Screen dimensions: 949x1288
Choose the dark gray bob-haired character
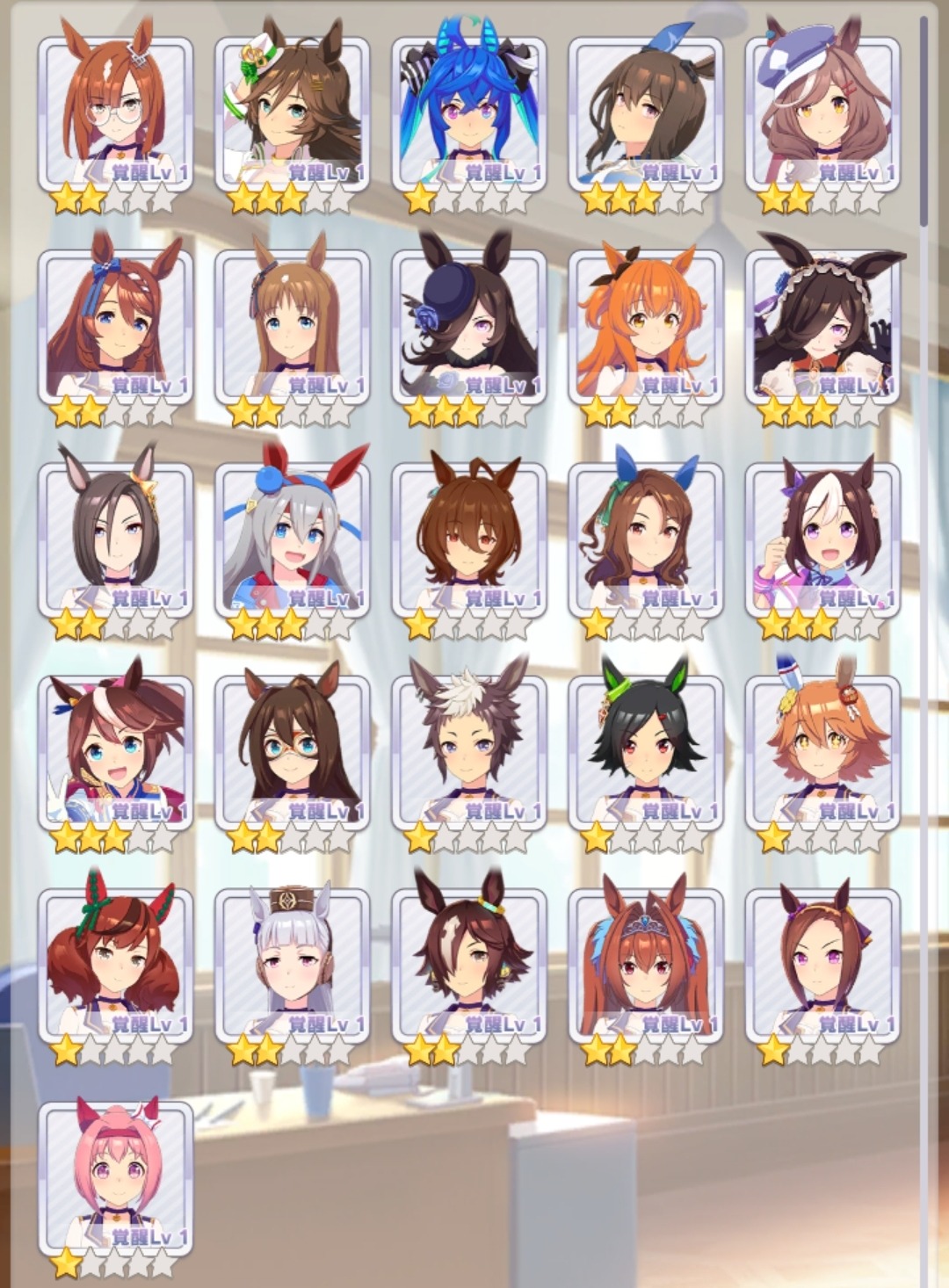115,539
